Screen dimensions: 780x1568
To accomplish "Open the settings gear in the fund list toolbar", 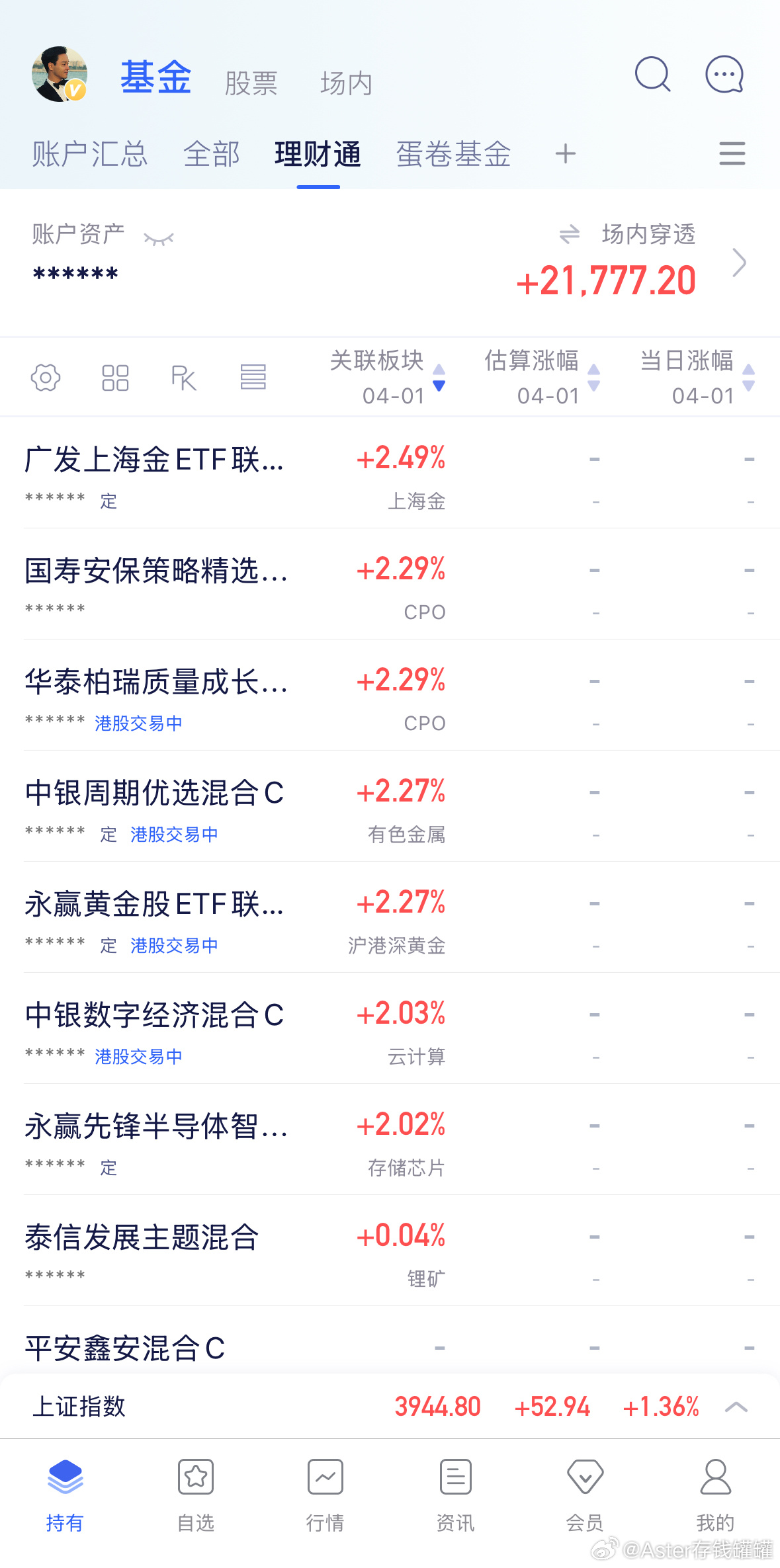I will [45, 377].
